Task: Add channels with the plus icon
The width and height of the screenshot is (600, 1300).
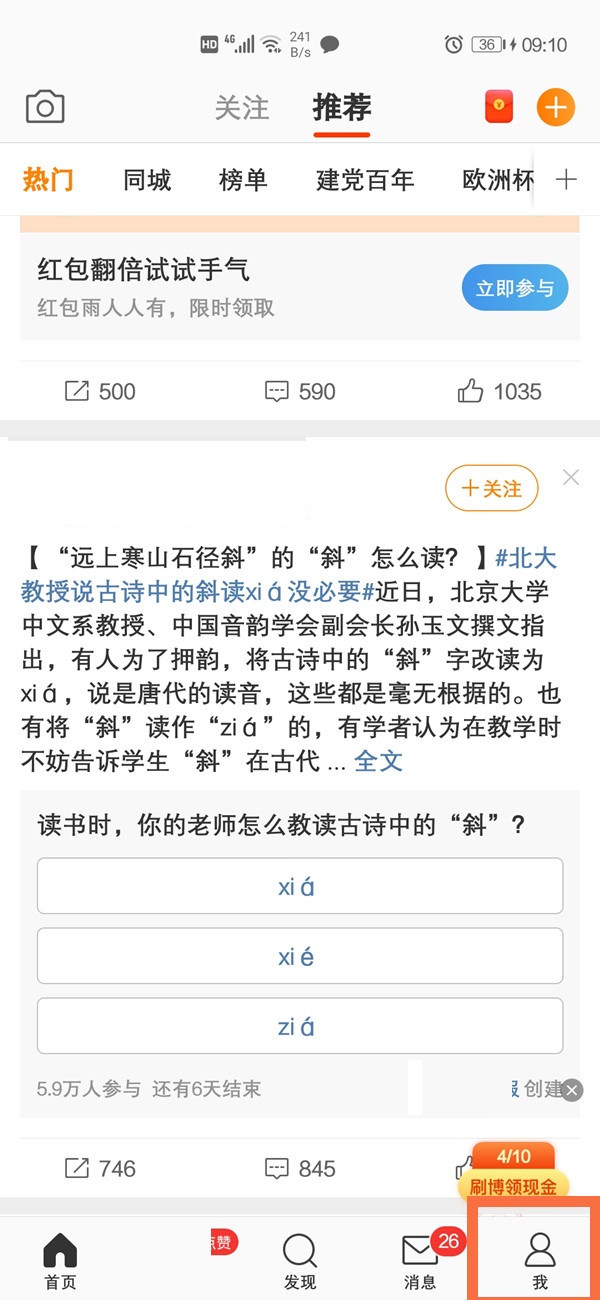Action: click(566, 180)
